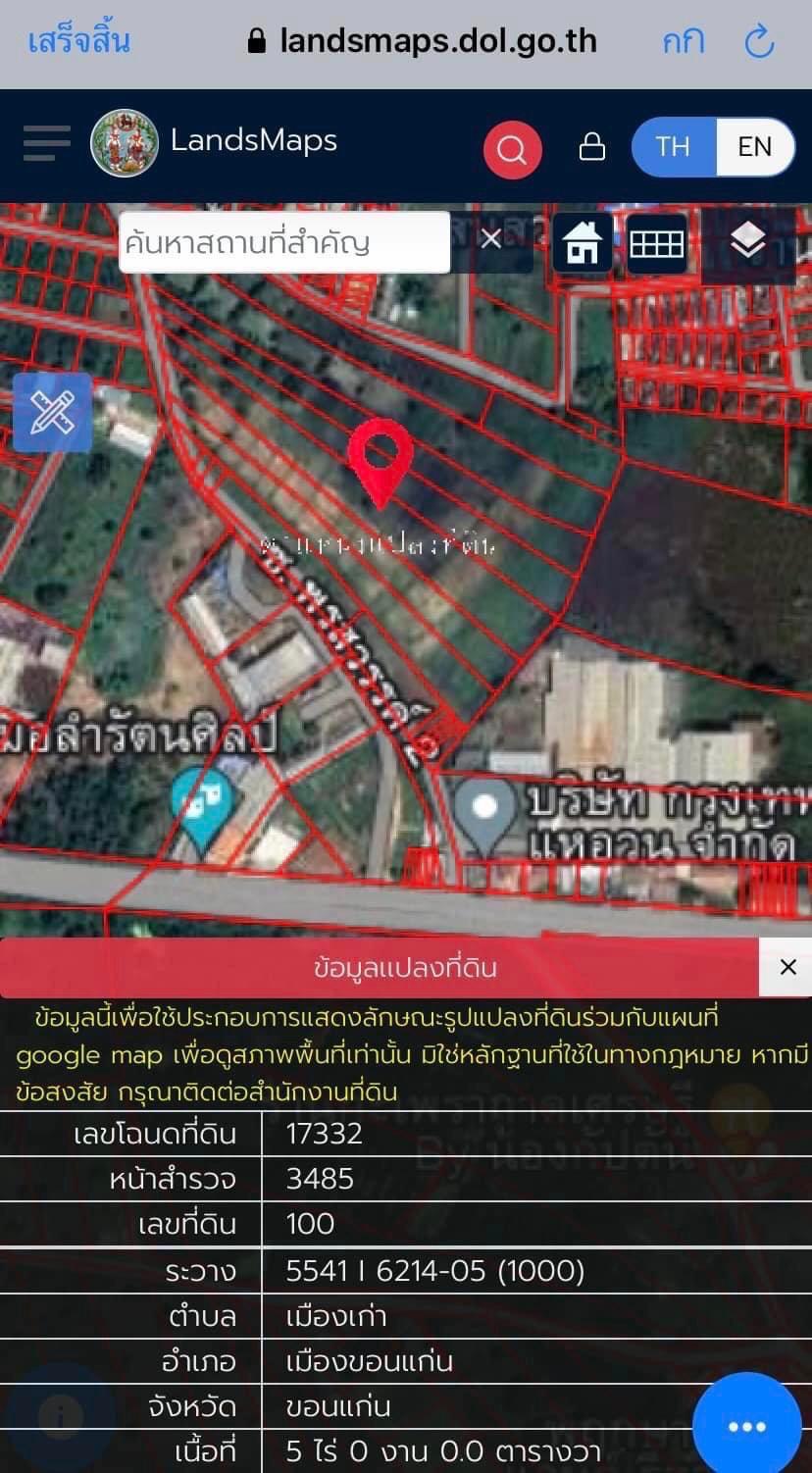Select the TH language option
The image size is (812, 1473).
click(673, 147)
